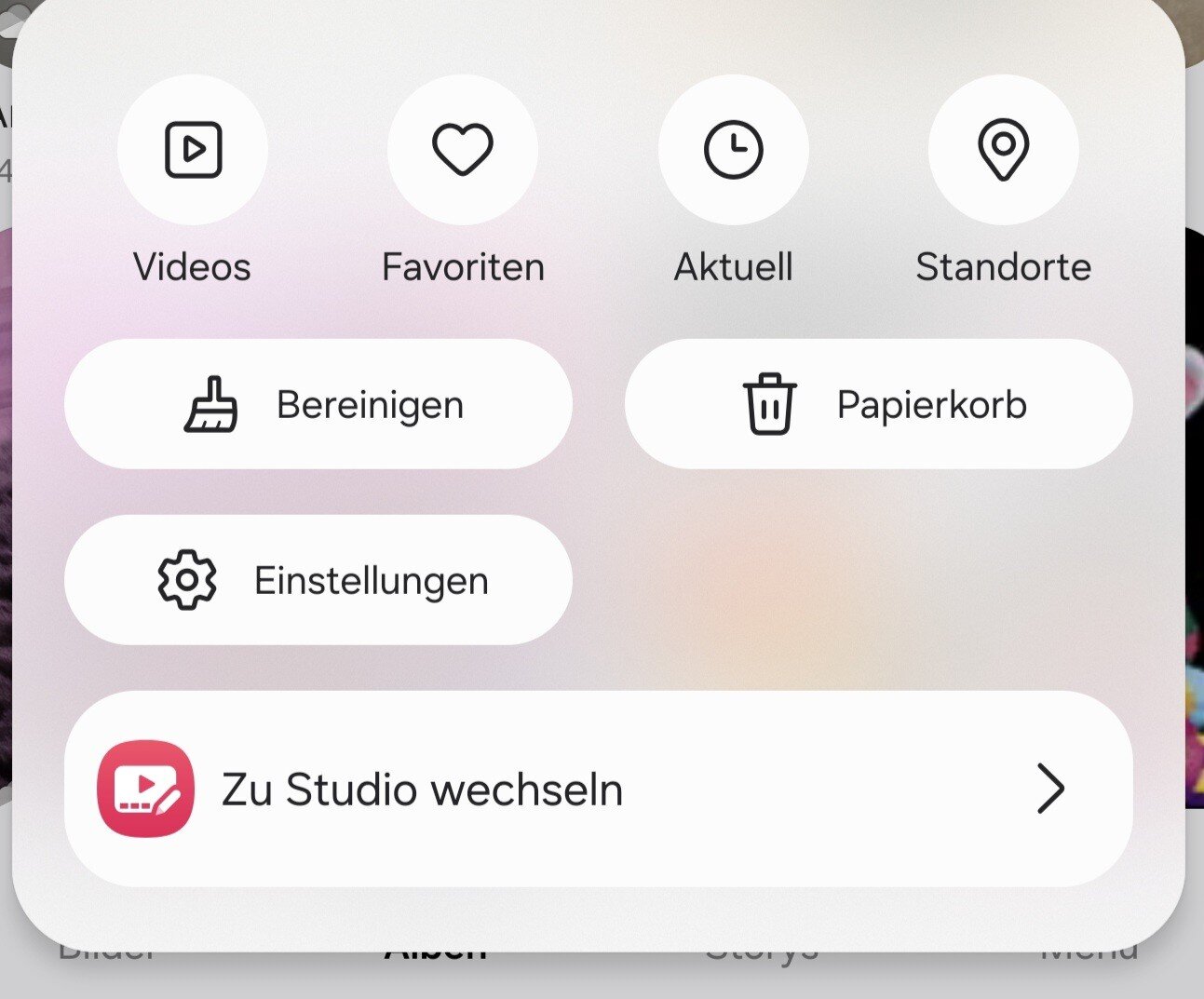This screenshot has height=999, width=1204.
Task: Show Favoriten items
Action: click(x=463, y=150)
